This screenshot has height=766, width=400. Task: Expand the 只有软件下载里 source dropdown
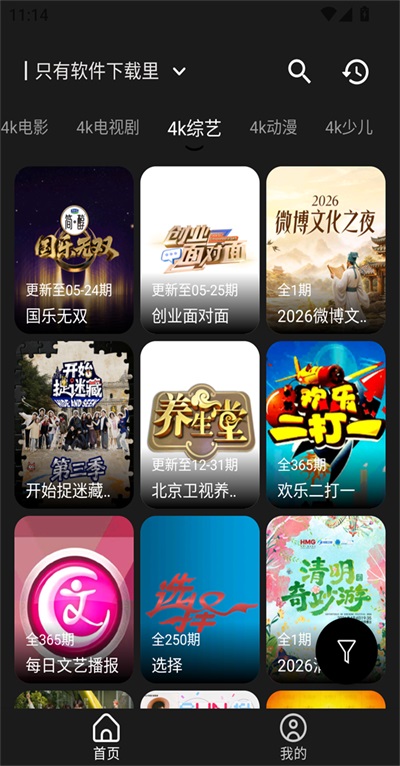click(105, 71)
